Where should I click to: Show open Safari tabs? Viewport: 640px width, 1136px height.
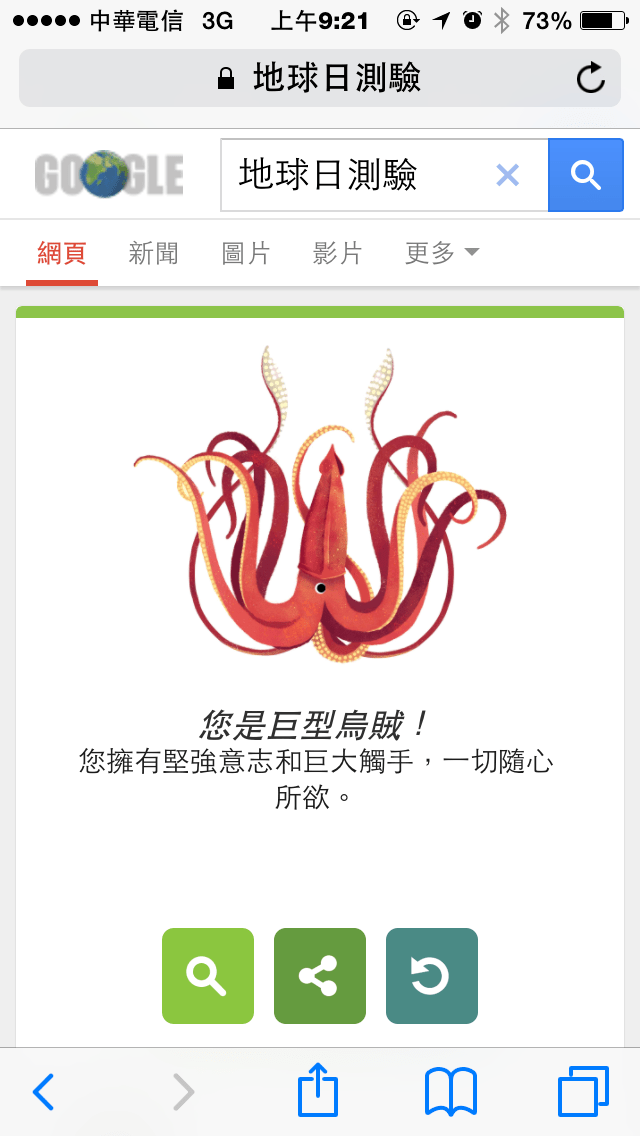point(583,1091)
